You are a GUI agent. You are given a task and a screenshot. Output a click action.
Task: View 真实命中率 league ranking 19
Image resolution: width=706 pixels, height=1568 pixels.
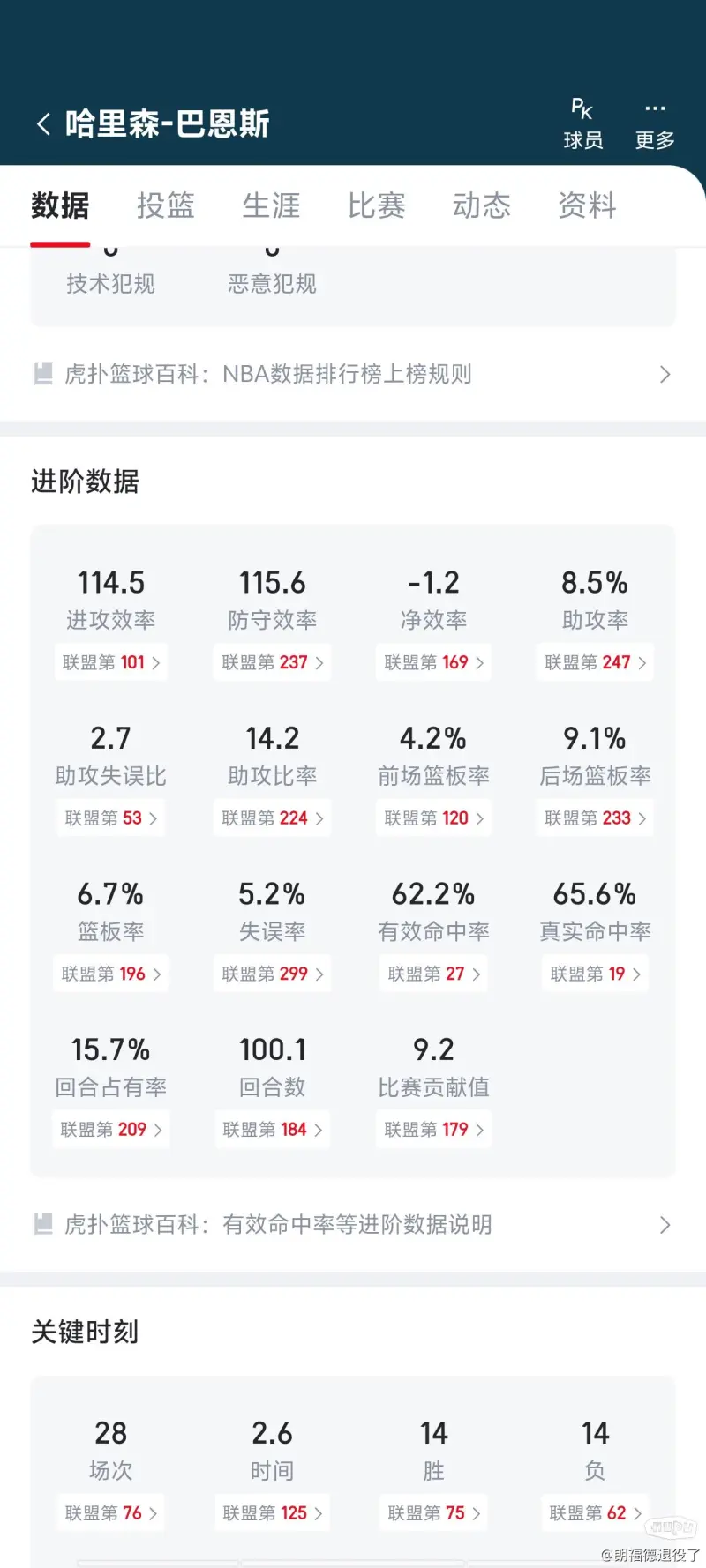(596, 974)
